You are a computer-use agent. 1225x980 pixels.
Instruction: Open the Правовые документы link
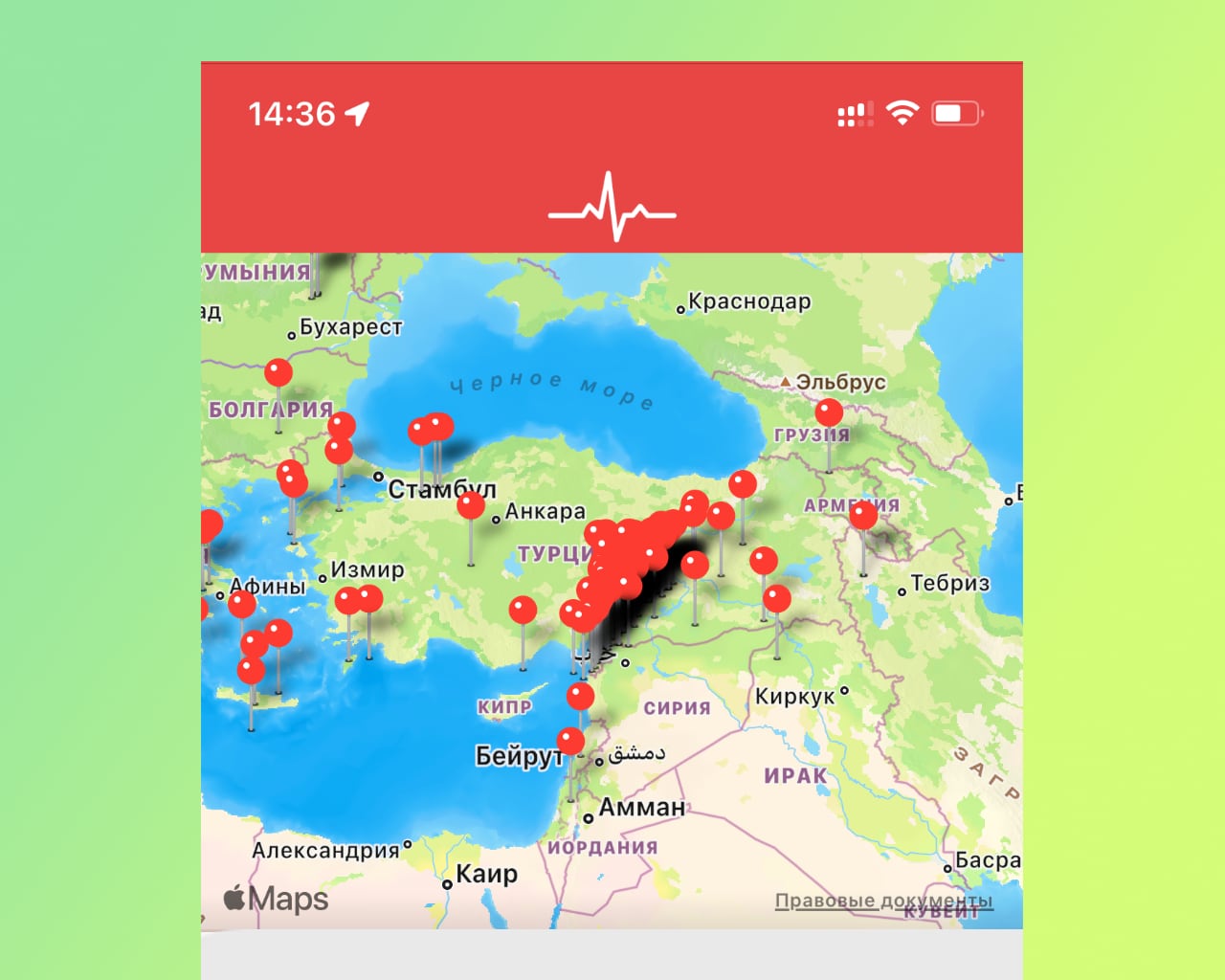coord(882,901)
